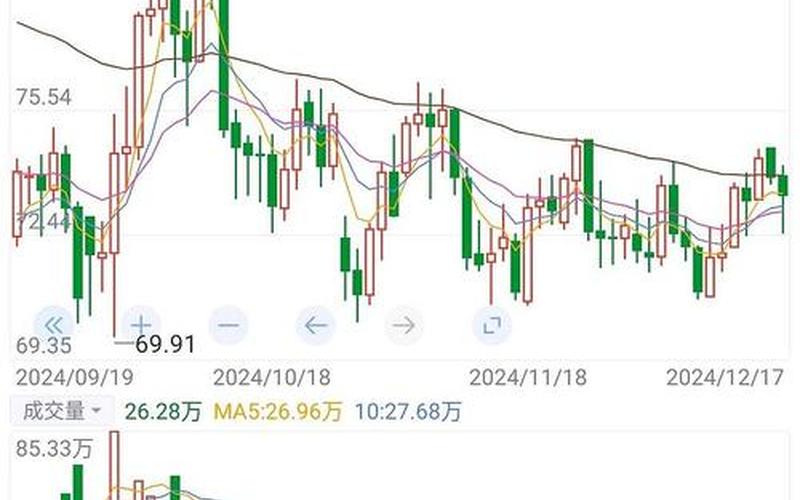Move the chart to later dates with right arrow
The height and width of the screenshot is (500, 800).
[403, 325]
